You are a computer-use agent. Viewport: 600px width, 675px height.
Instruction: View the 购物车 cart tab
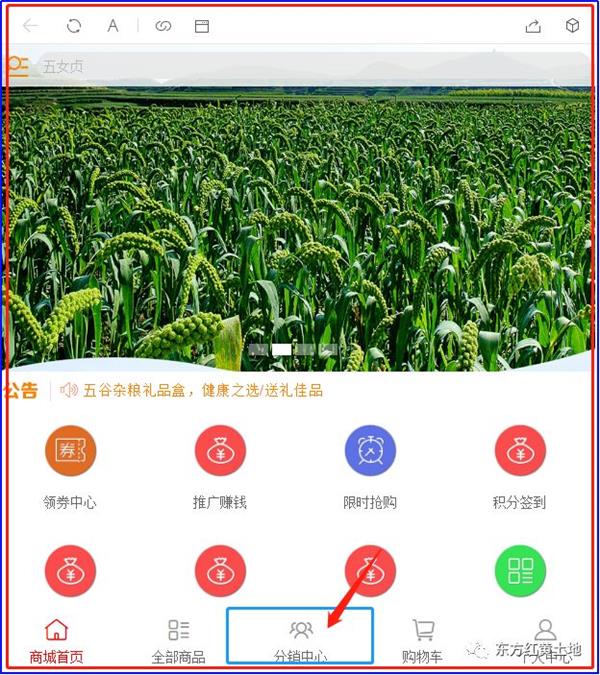[x=423, y=640]
